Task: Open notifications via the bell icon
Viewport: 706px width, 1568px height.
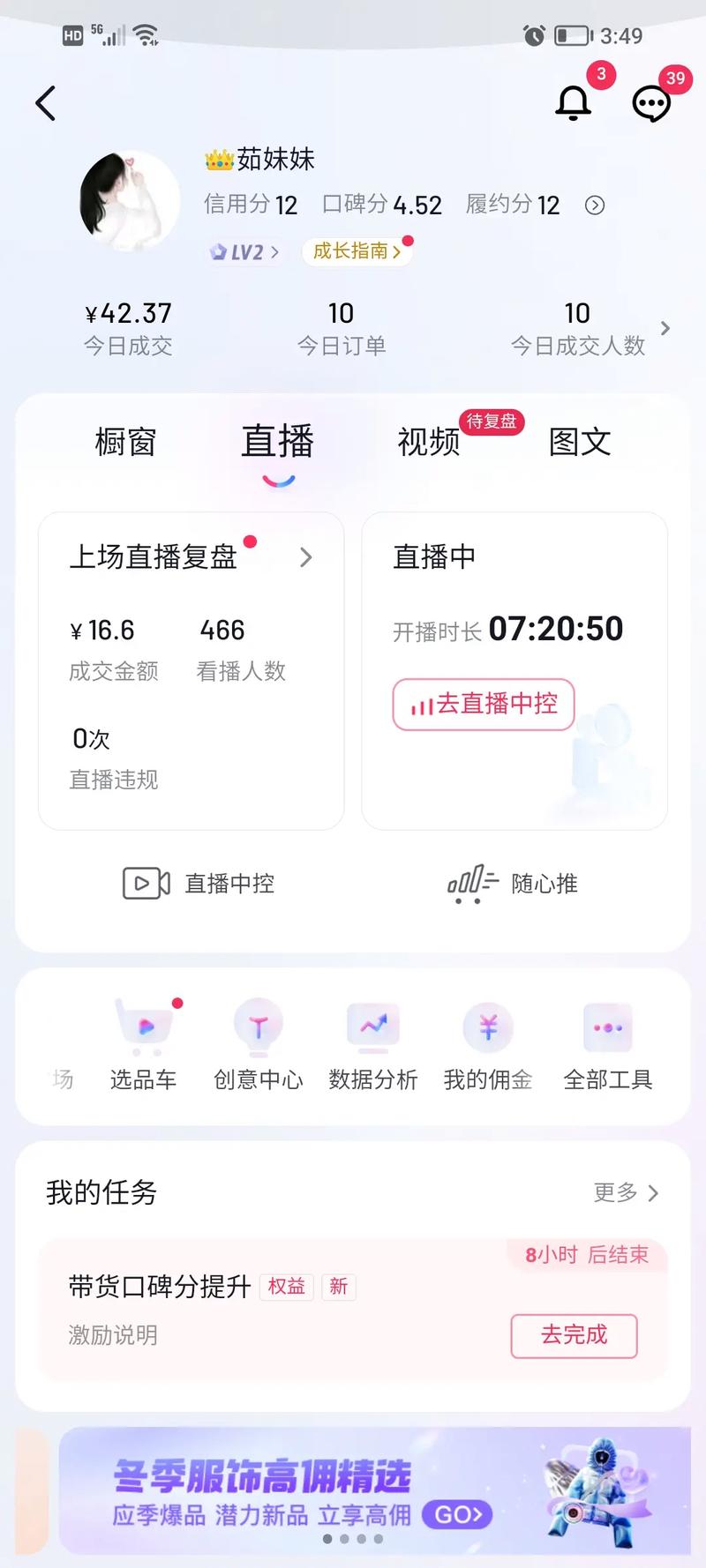Action: [573, 101]
